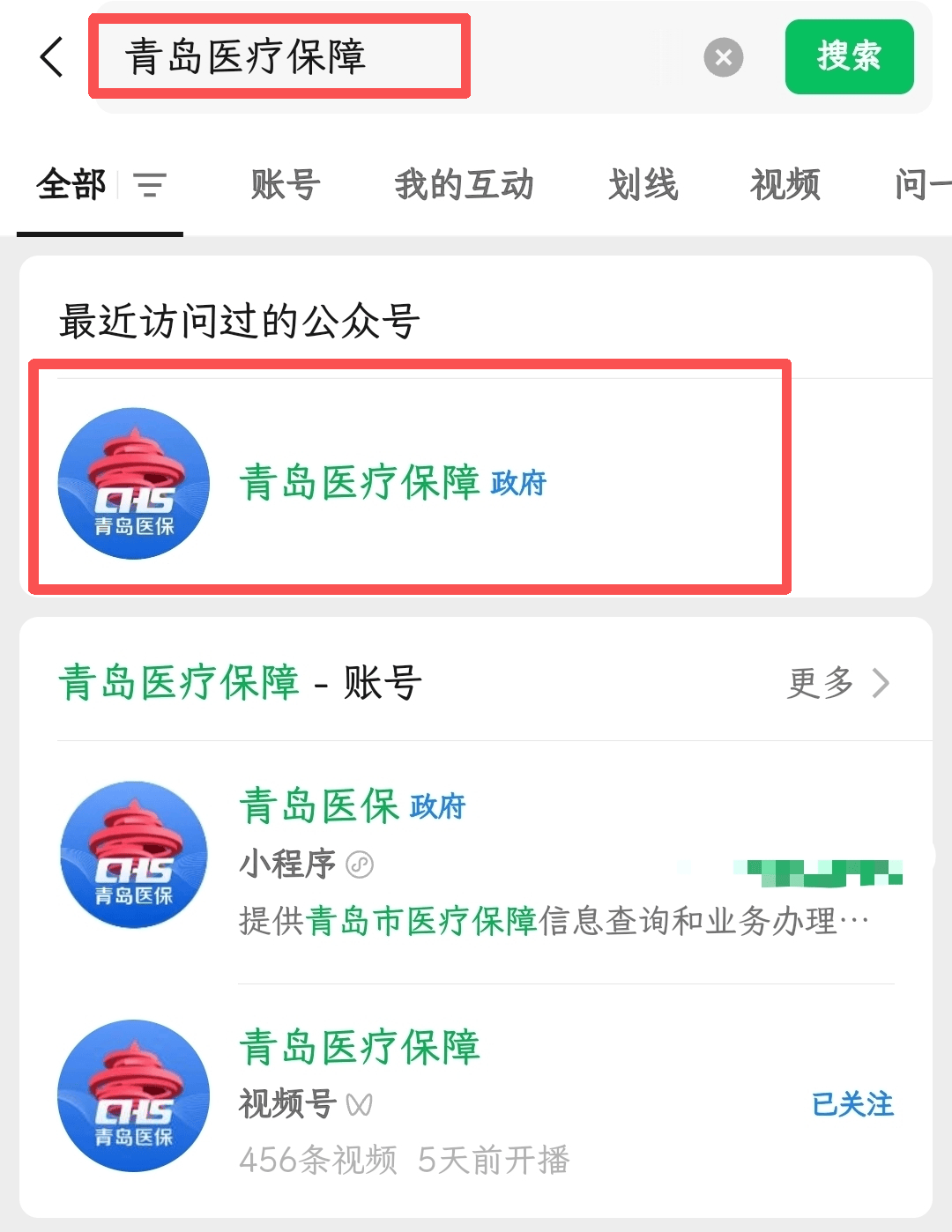Switch to the 视频 tab

point(785,186)
